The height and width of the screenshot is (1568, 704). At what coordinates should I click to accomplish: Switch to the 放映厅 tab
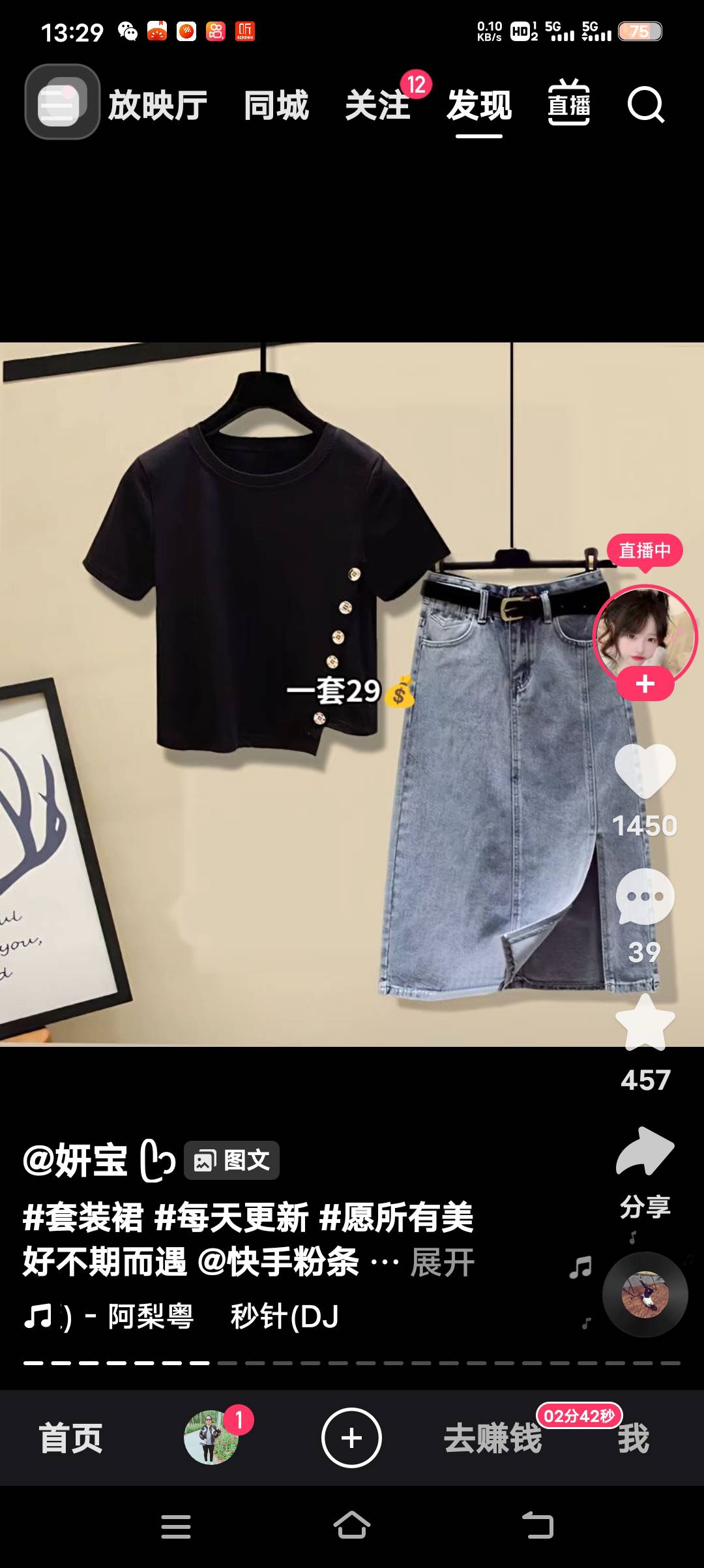click(x=157, y=105)
